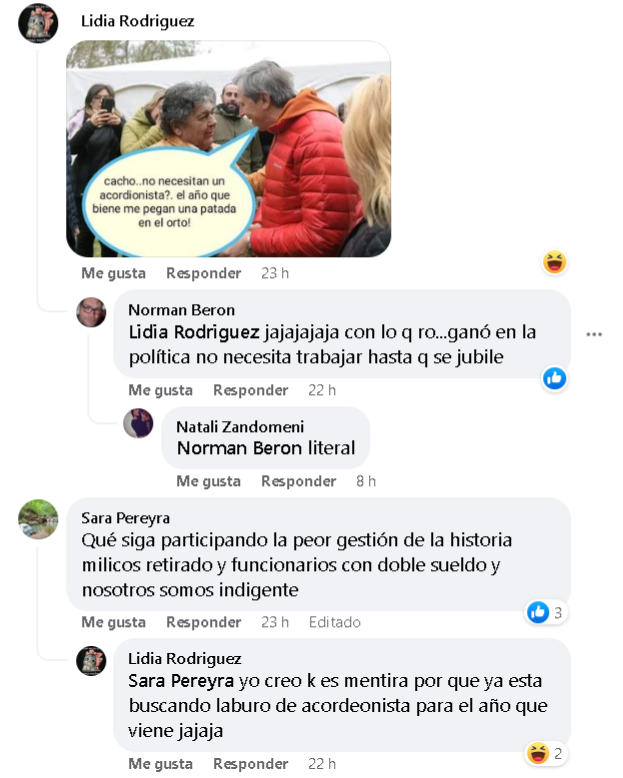Like Lidia Rodriguez's image comment

pyautogui.click(x=113, y=273)
